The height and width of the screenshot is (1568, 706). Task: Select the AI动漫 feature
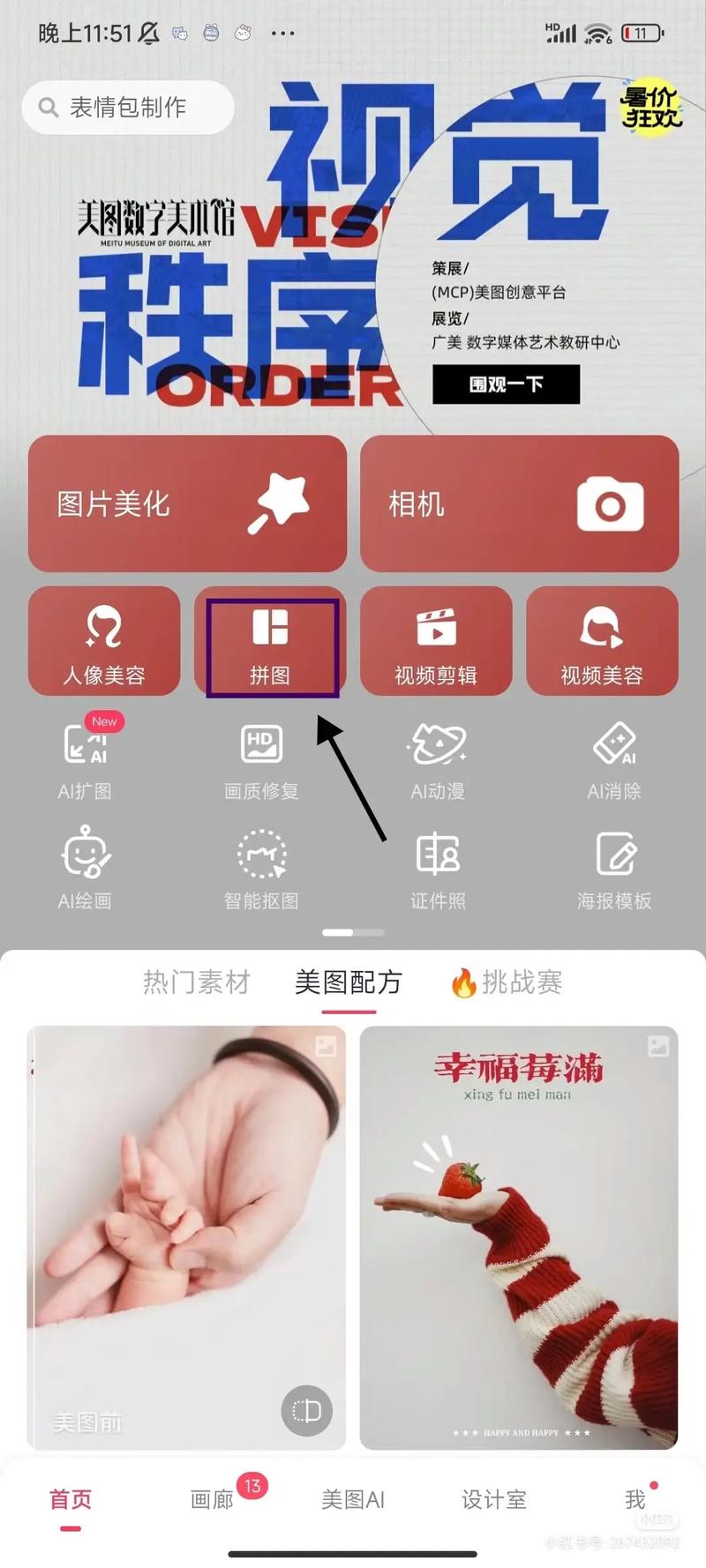(x=438, y=758)
